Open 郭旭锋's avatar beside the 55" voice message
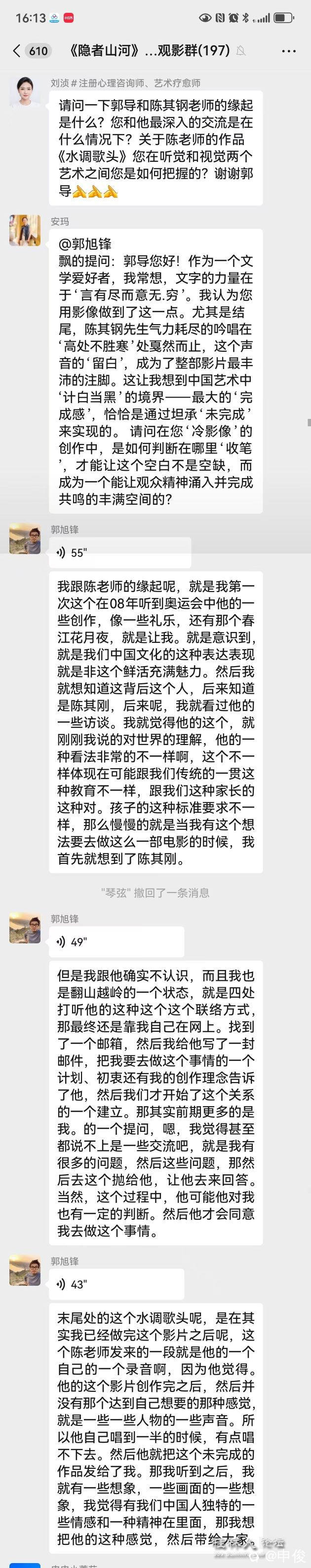The height and width of the screenshot is (1568, 311). (x=24, y=539)
